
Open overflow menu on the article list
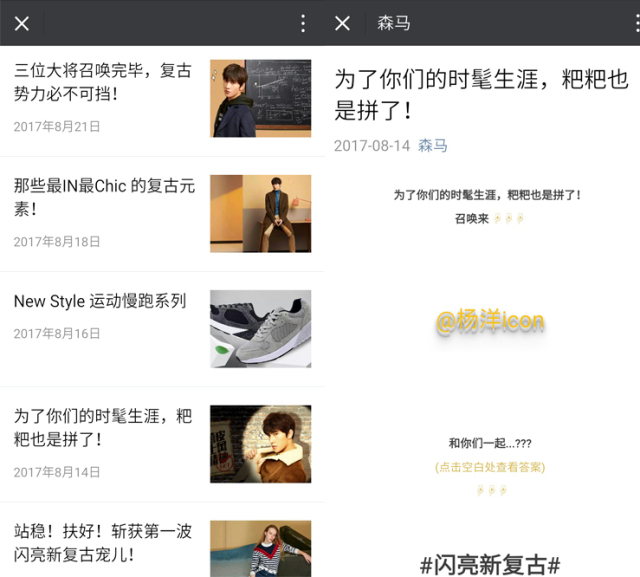tap(303, 23)
